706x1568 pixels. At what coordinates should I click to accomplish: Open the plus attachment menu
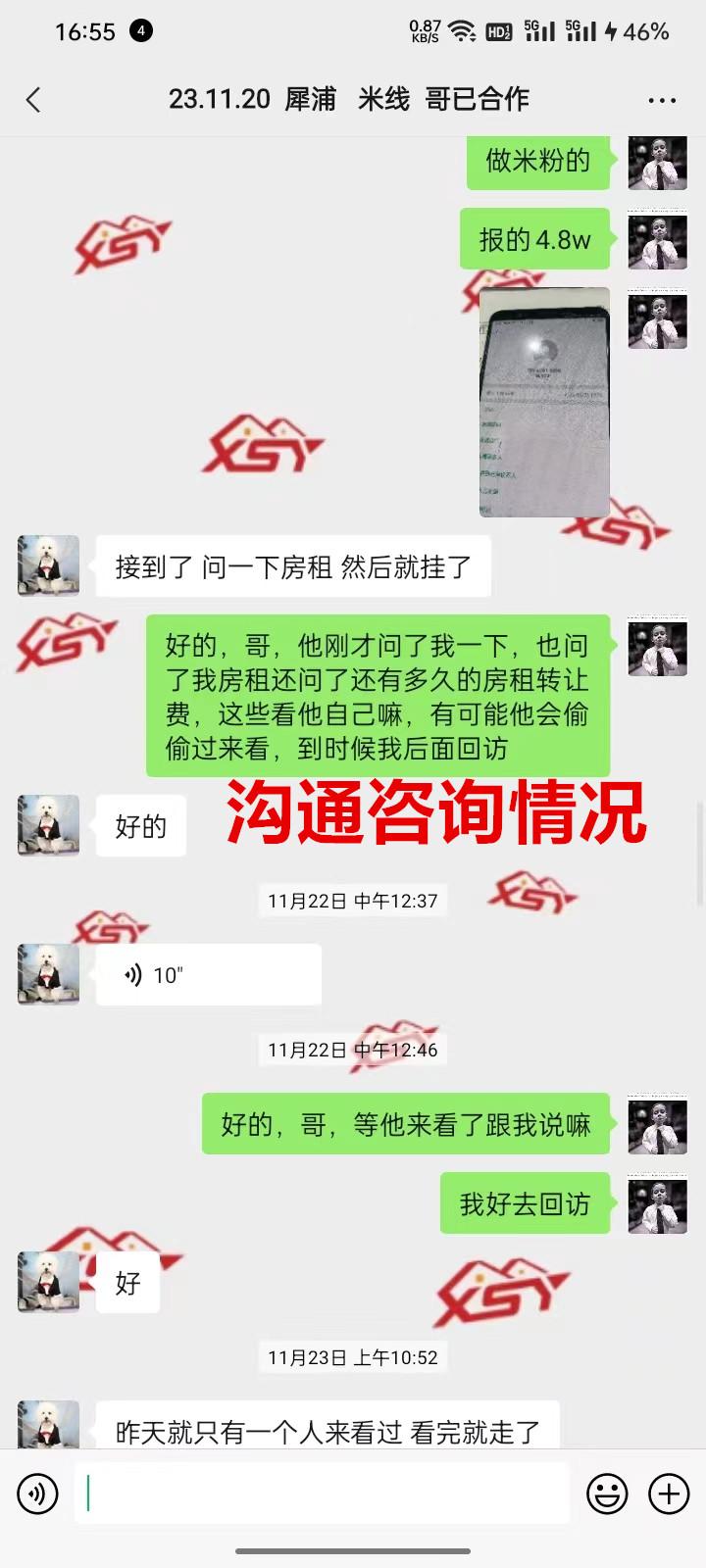coord(669,1494)
